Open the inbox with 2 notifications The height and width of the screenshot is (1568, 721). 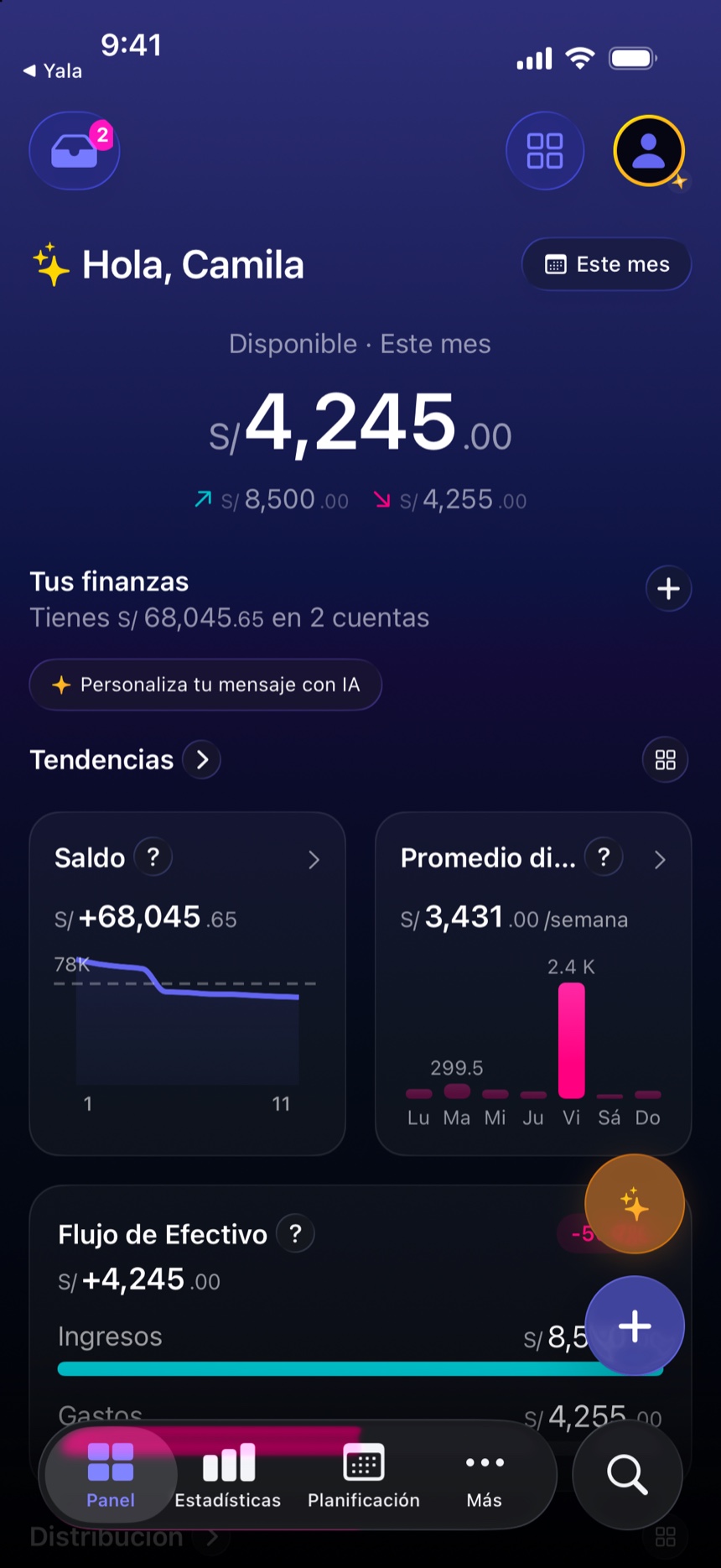click(x=75, y=151)
